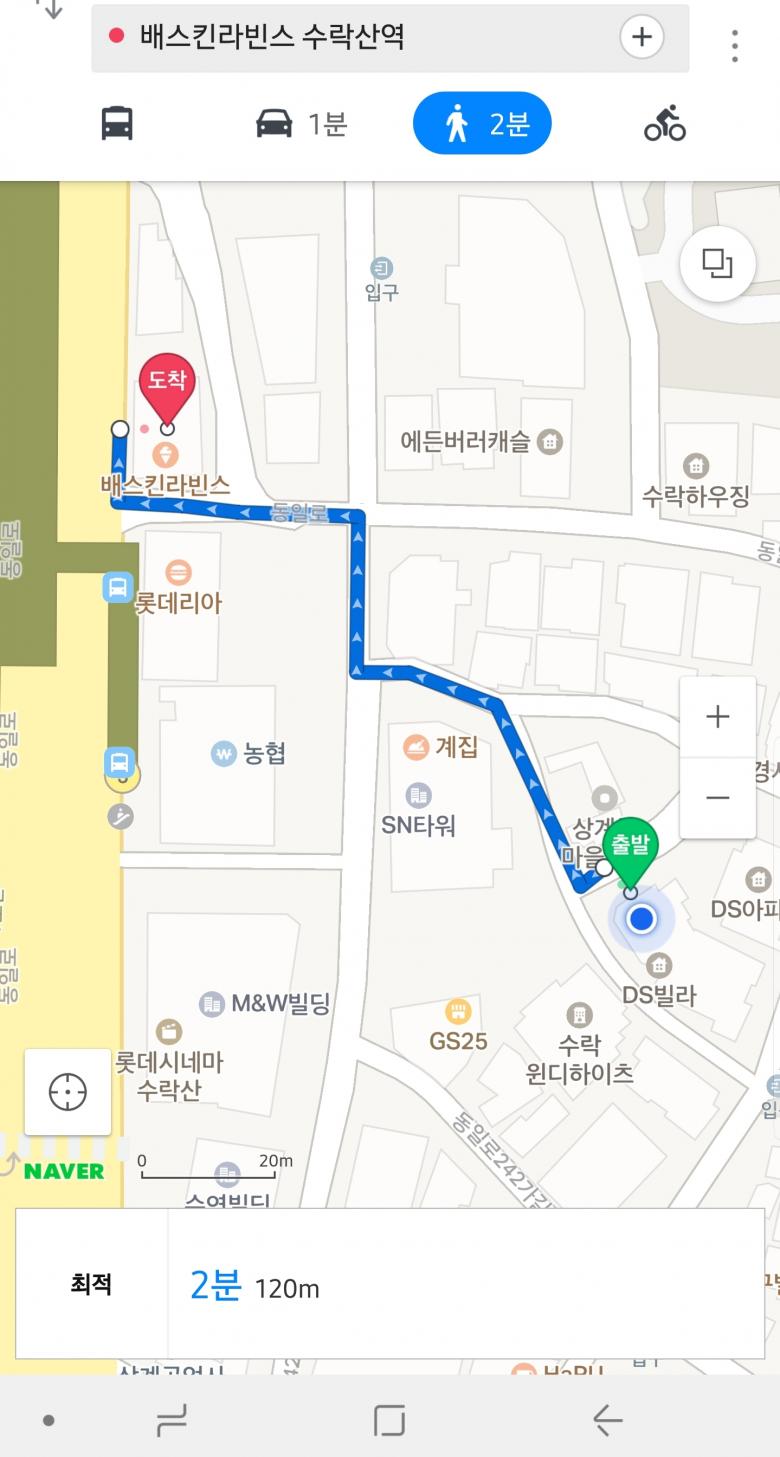Zoom in on the map
This screenshot has height=1457, width=780.
(717, 717)
